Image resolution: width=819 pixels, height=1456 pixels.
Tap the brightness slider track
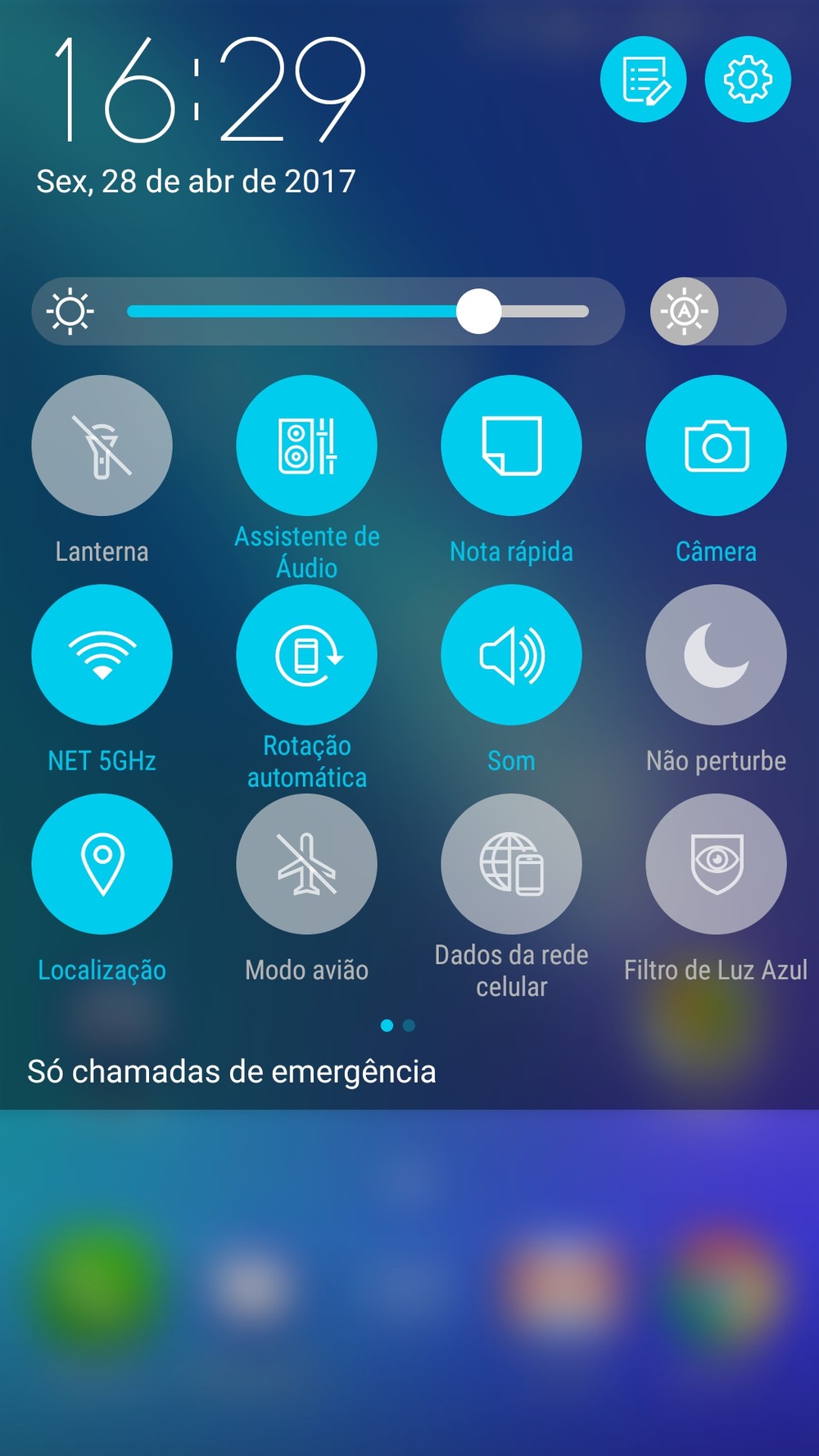point(358,311)
